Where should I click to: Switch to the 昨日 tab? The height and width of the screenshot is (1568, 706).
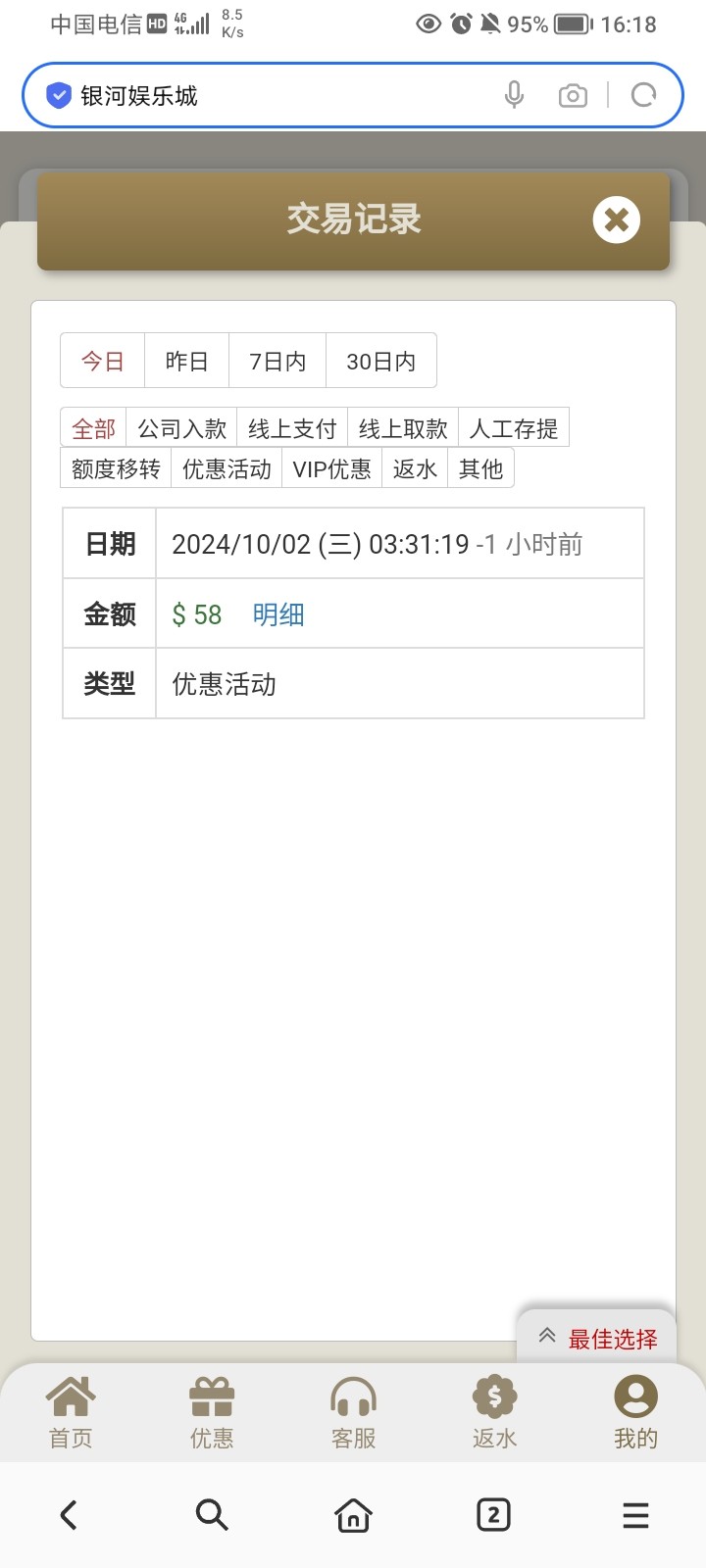click(186, 360)
